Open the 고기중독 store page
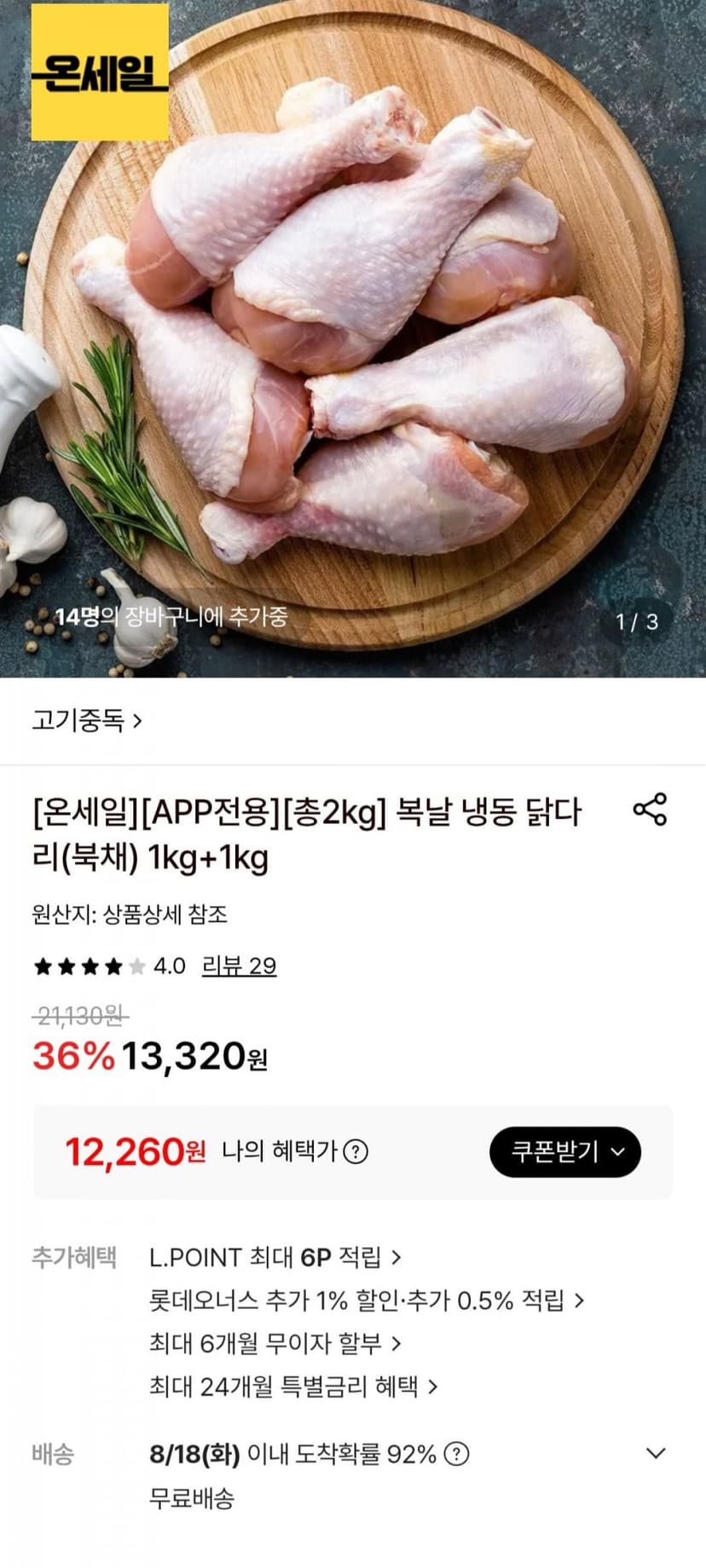Screen dimensions: 706x1568 tap(87, 721)
